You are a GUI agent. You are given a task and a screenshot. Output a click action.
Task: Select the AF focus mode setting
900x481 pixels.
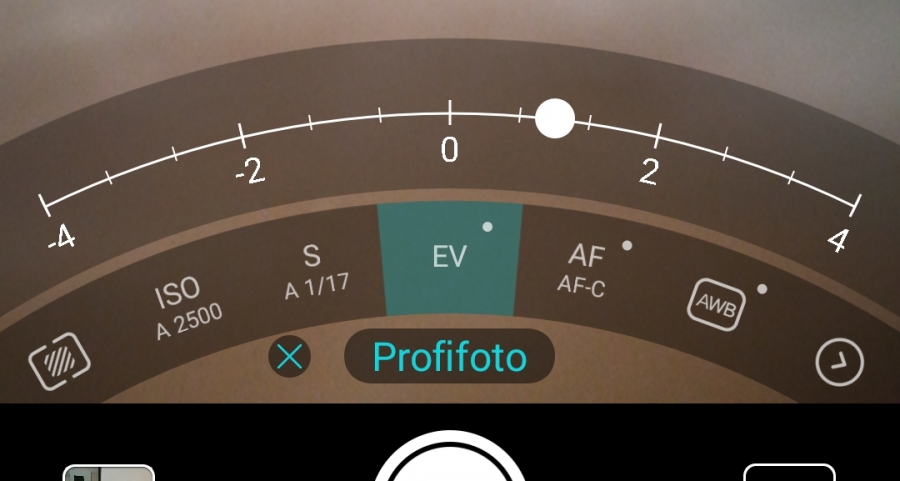click(x=587, y=269)
